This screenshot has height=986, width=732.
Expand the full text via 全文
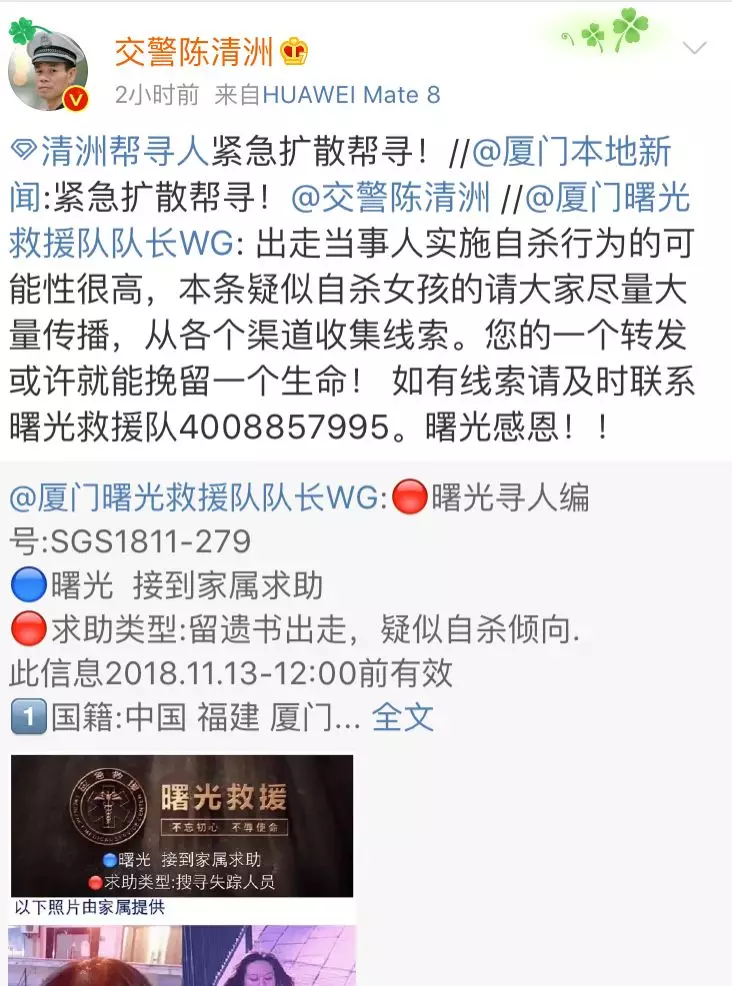[x=403, y=716]
